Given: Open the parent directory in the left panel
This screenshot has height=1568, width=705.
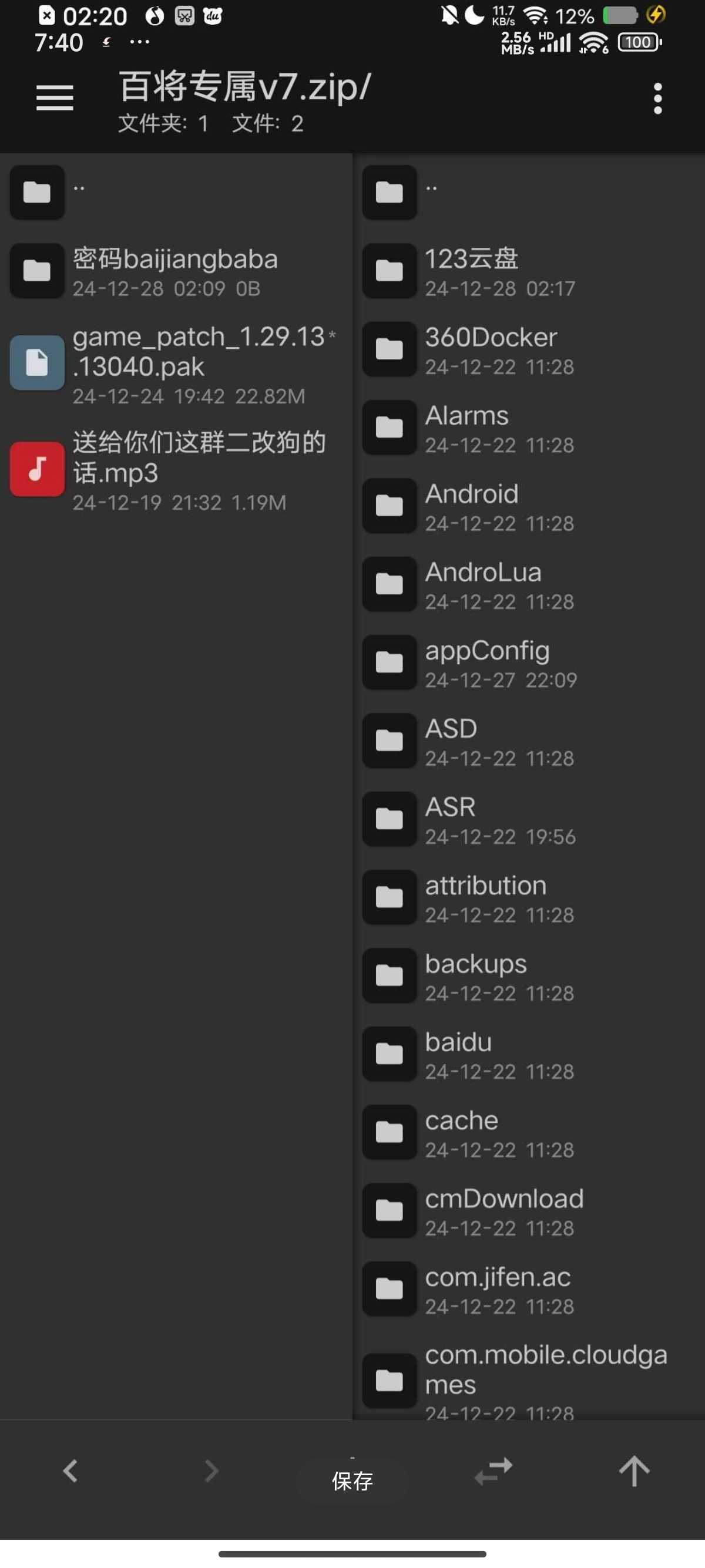Looking at the screenshot, I should 176,193.
